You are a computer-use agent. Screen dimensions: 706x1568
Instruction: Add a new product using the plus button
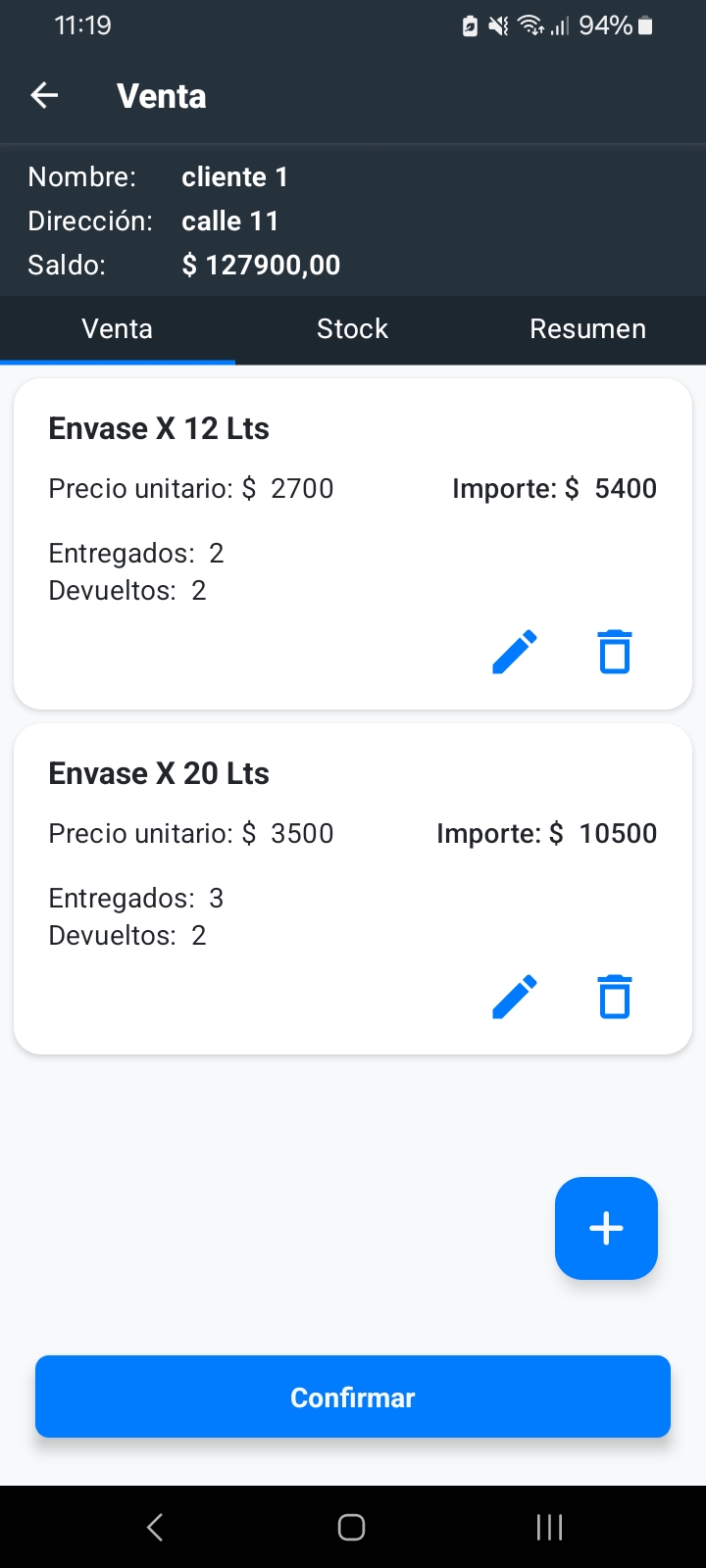coord(605,1228)
